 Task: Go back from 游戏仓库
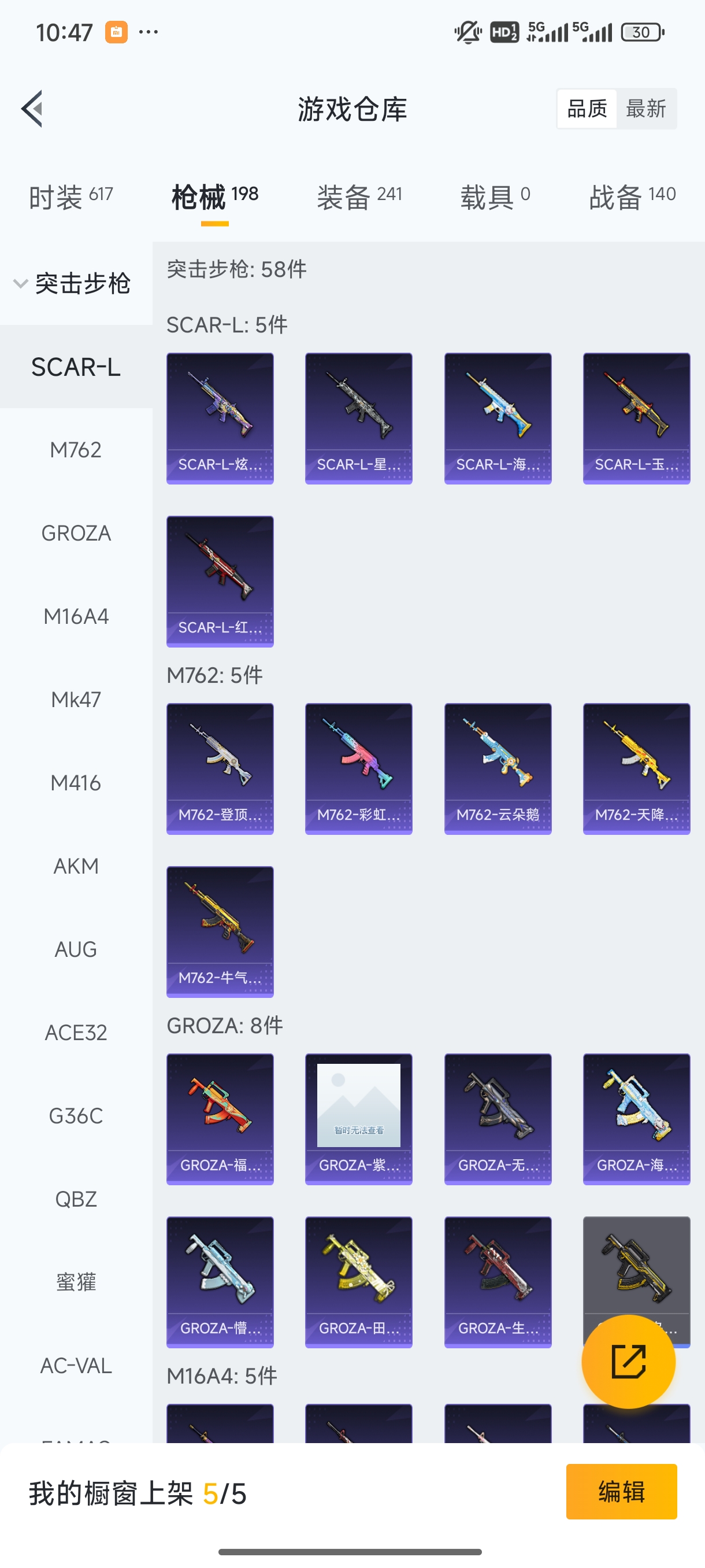32,109
